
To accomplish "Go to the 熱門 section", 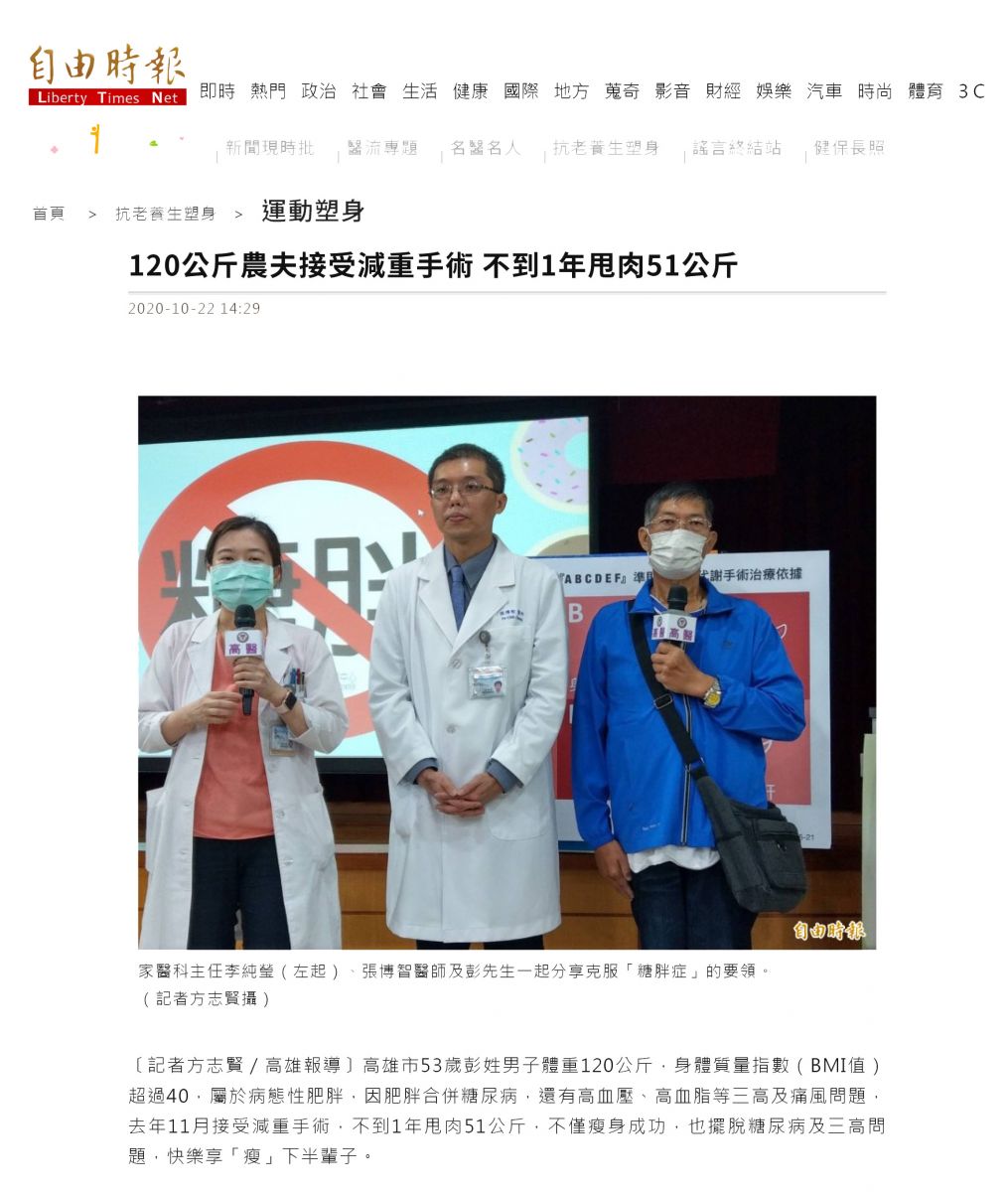I will pos(268,91).
